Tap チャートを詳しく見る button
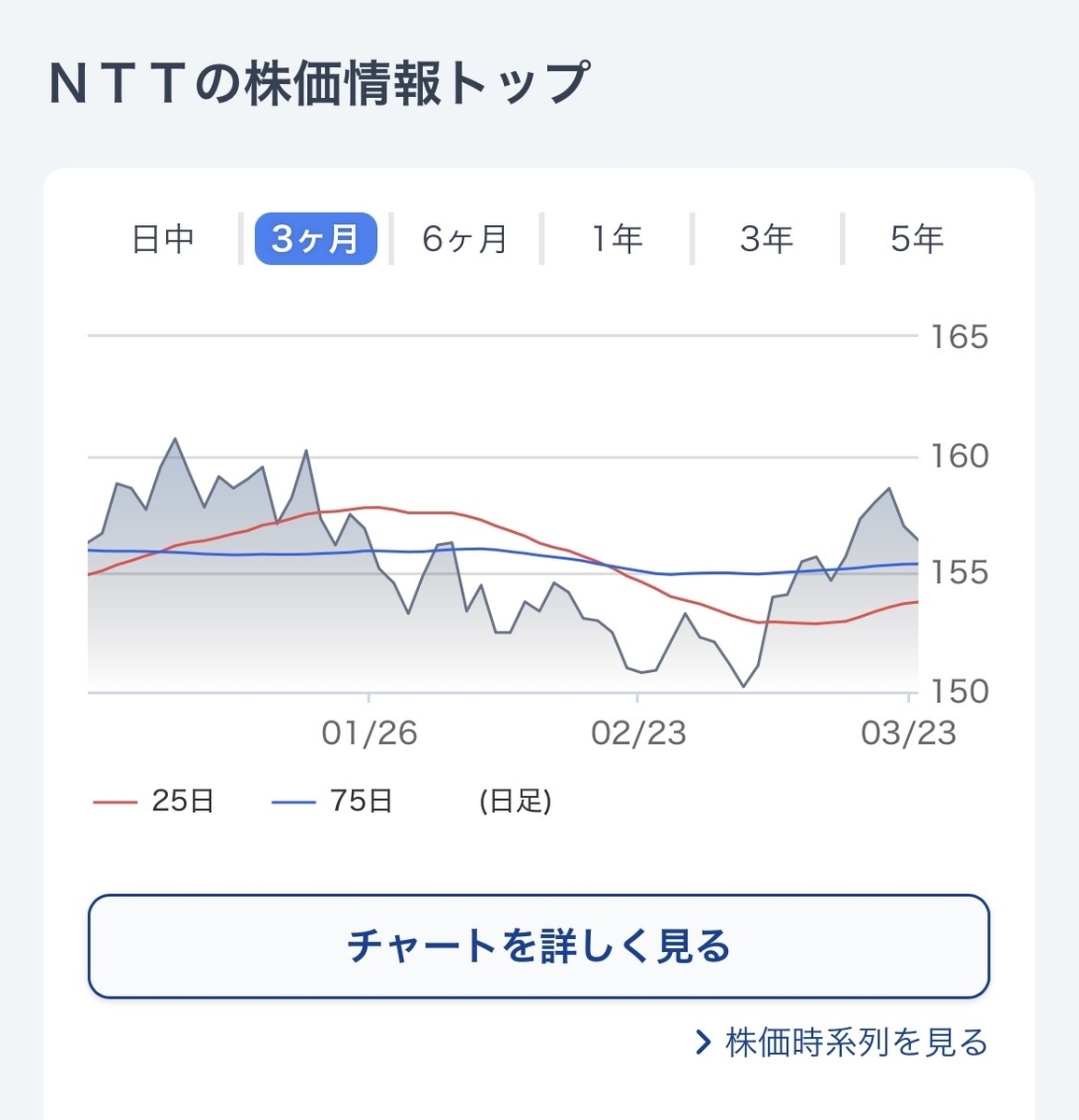 click(539, 946)
